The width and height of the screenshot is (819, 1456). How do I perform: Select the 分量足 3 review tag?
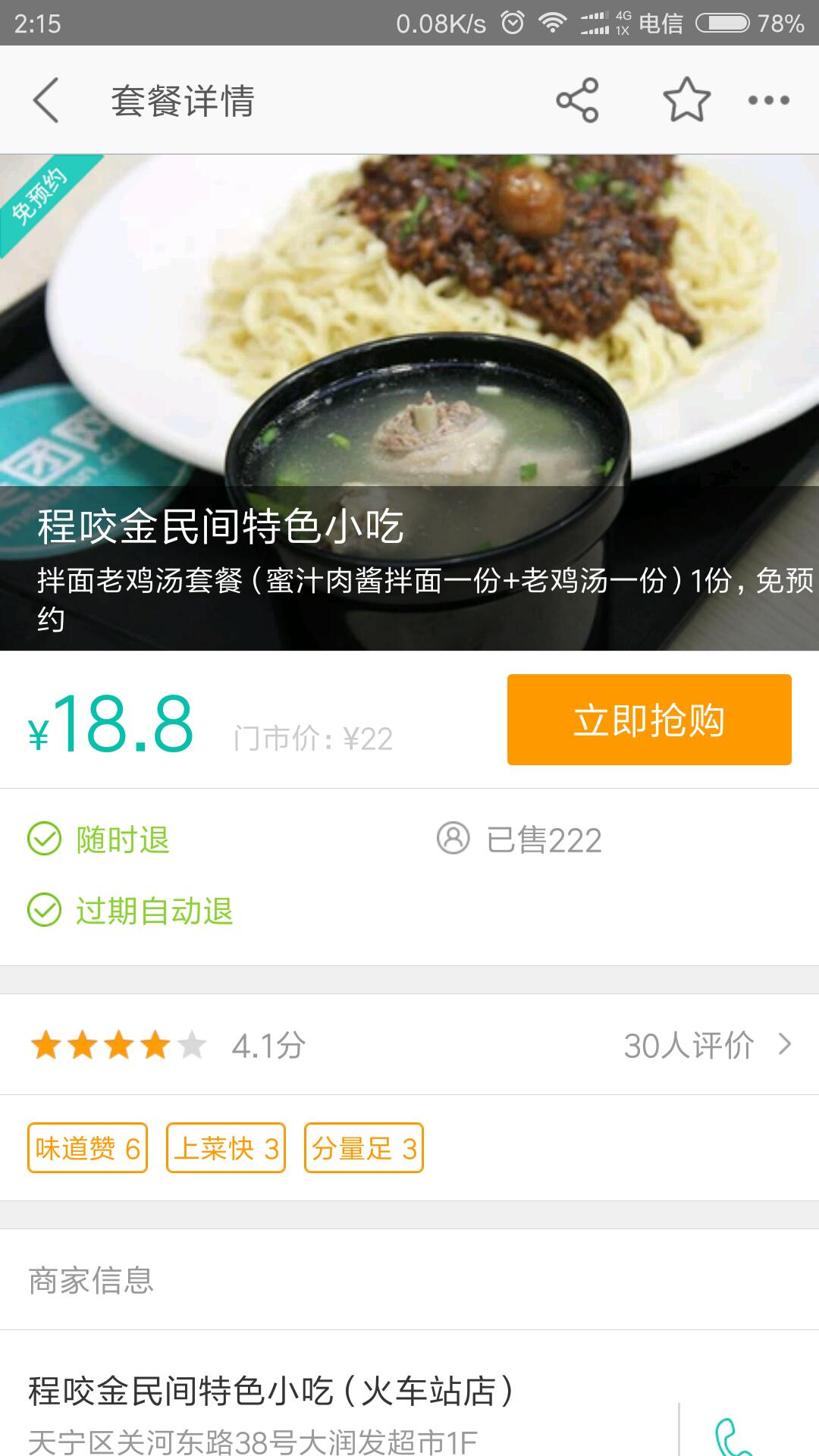(x=364, y=1148)
